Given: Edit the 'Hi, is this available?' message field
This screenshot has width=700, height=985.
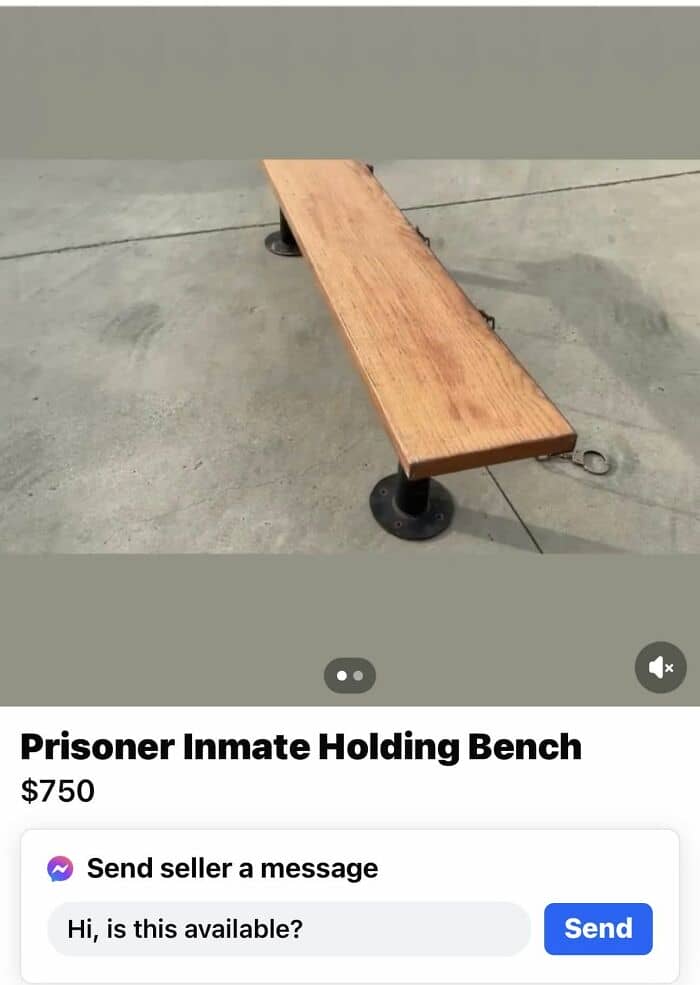Looking at the screenshot, I should pyautogui.click(x=288, y=929).
